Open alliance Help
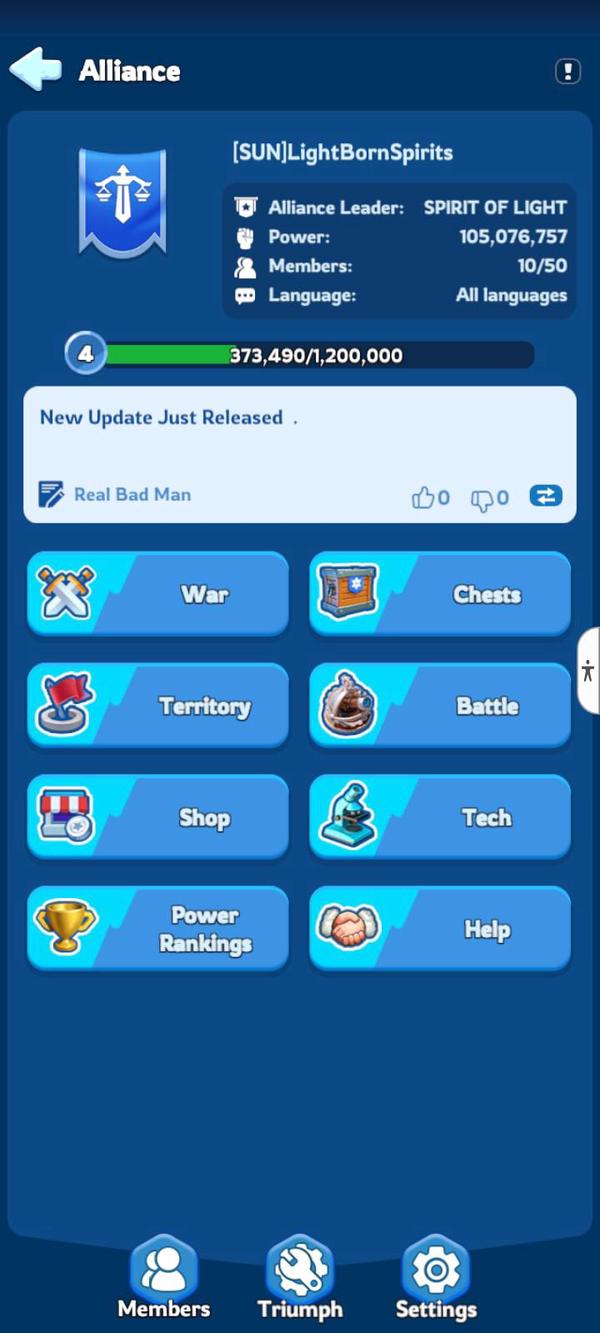This screenshot has width=600, height=1333. [x=440, y=929]
